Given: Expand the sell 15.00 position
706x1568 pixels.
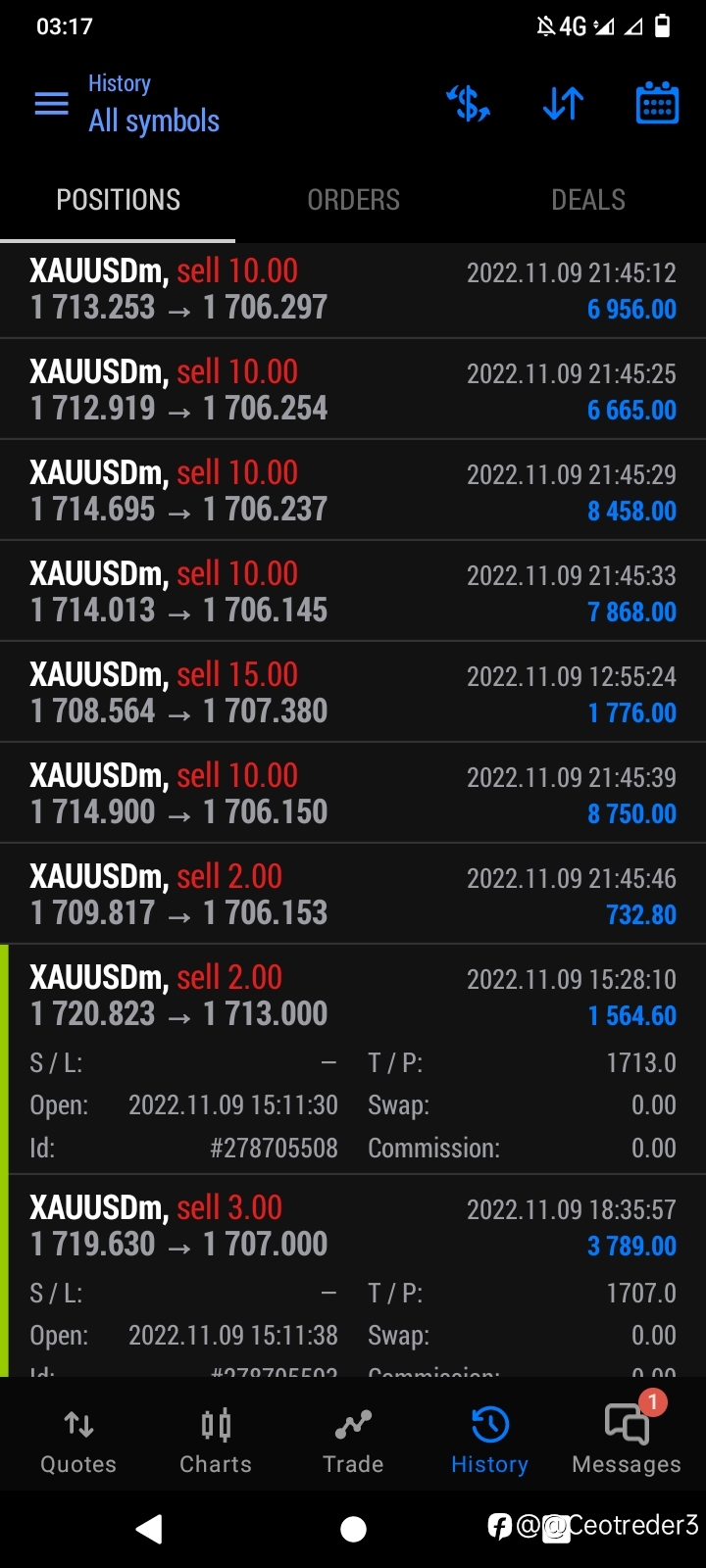Looking at the screenshot, I should pos(353,693).
